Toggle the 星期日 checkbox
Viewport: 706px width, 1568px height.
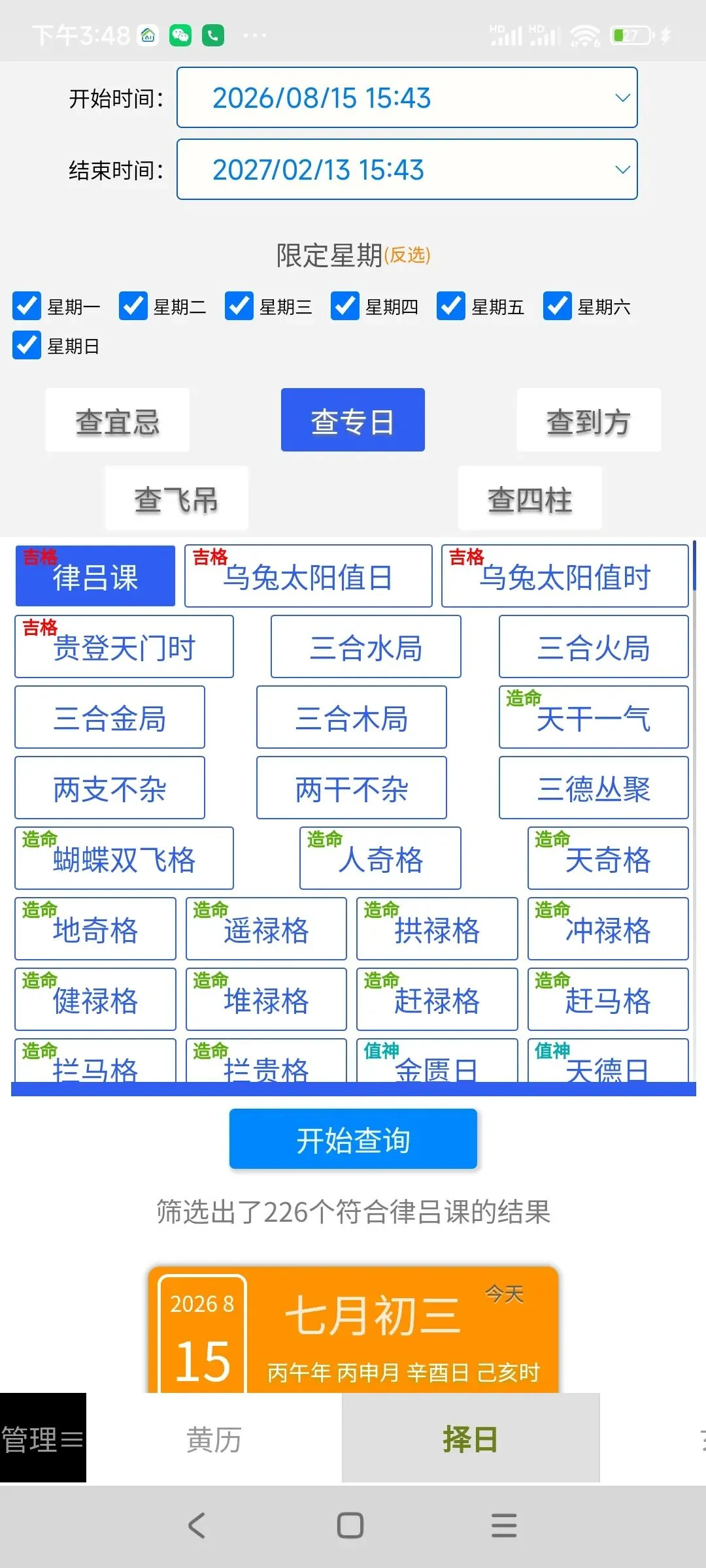click(x=27, y=345)
